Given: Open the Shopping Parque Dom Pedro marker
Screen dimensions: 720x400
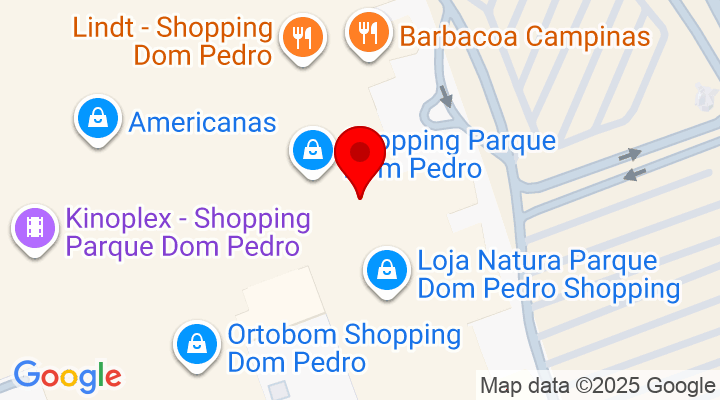Looking at the screenshot, I should (x=313, y=151).
